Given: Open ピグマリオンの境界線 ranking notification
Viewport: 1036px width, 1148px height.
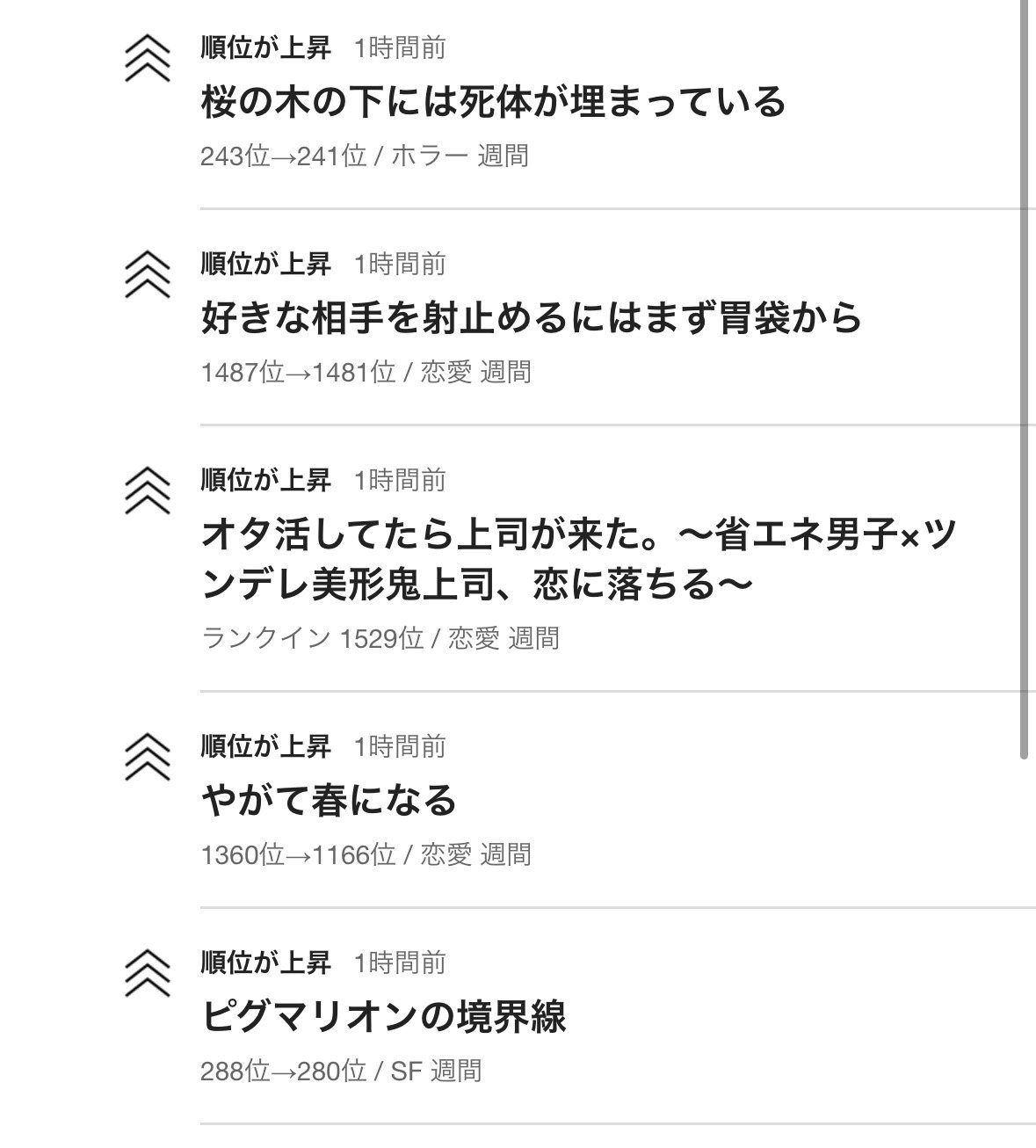Looking at the screenshot, I should click(x=383, y=1017).
